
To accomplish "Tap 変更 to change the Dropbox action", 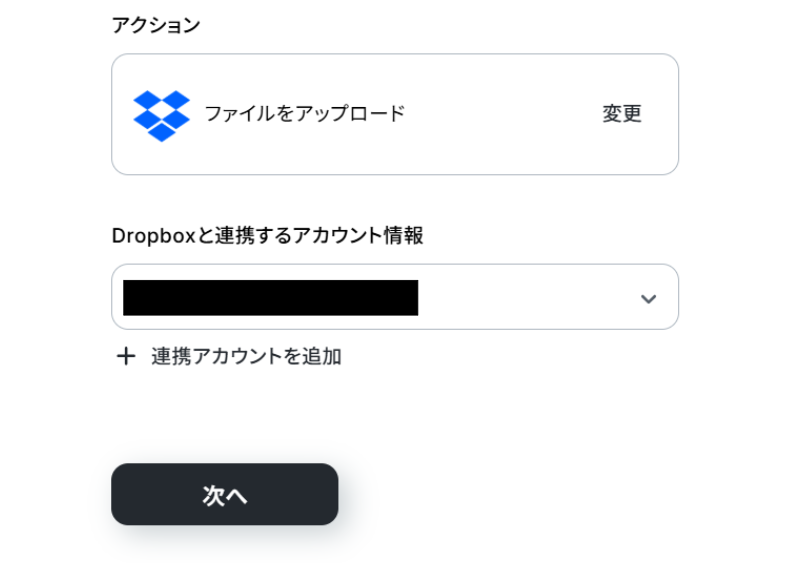I will tap(621, 114).
